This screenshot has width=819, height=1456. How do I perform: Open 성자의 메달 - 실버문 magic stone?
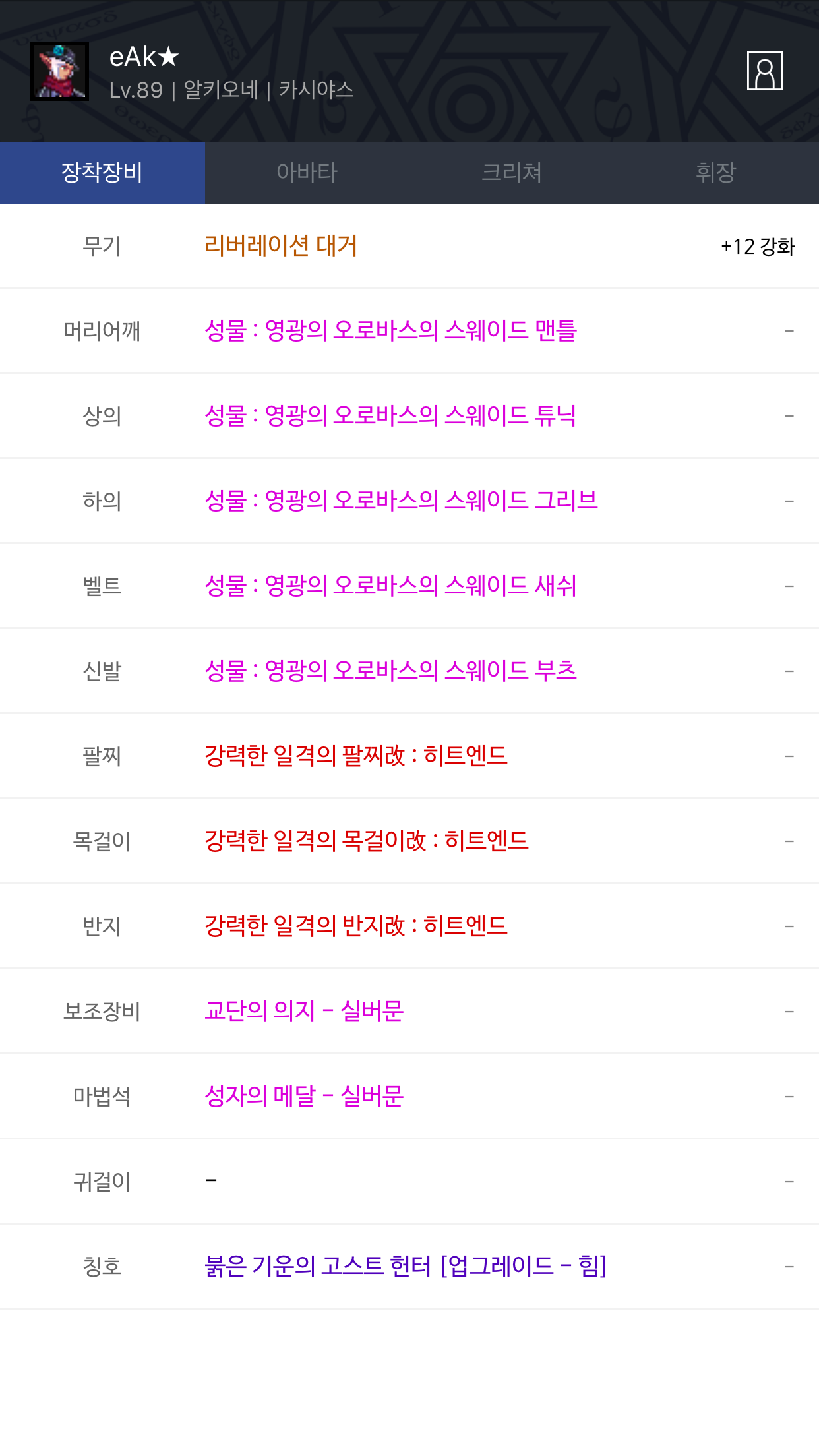coord(304,1096)
